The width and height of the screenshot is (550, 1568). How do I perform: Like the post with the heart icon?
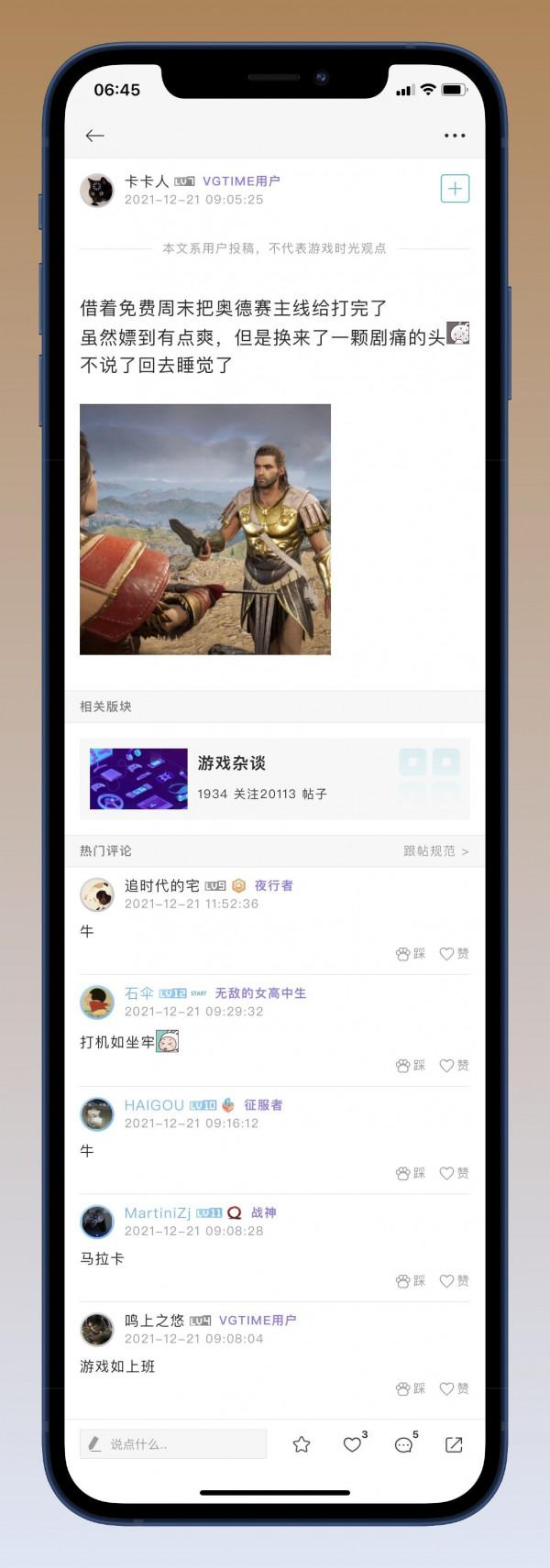tap(353, 1445)
